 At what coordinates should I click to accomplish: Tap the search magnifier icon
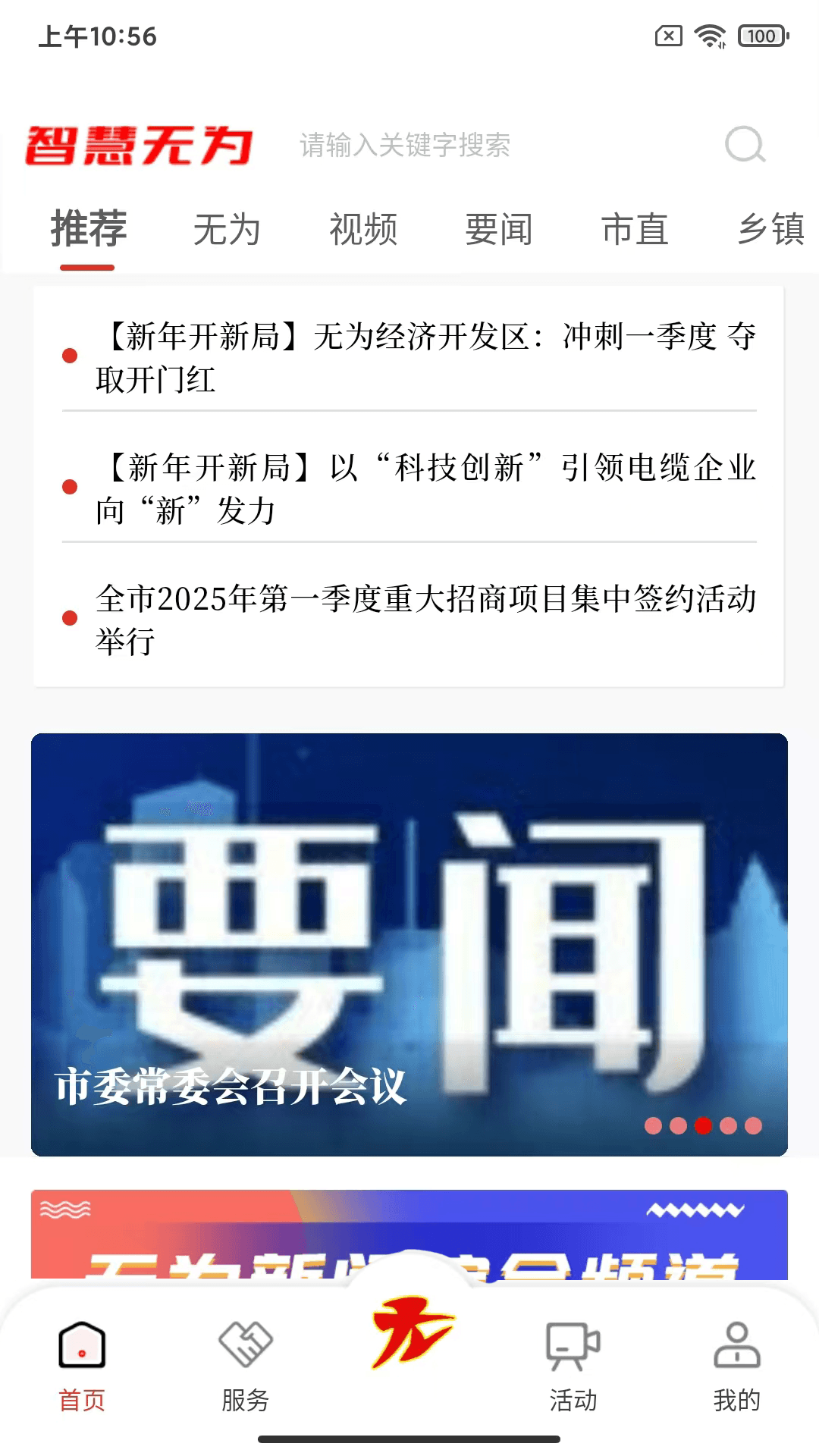click(745, 144)
